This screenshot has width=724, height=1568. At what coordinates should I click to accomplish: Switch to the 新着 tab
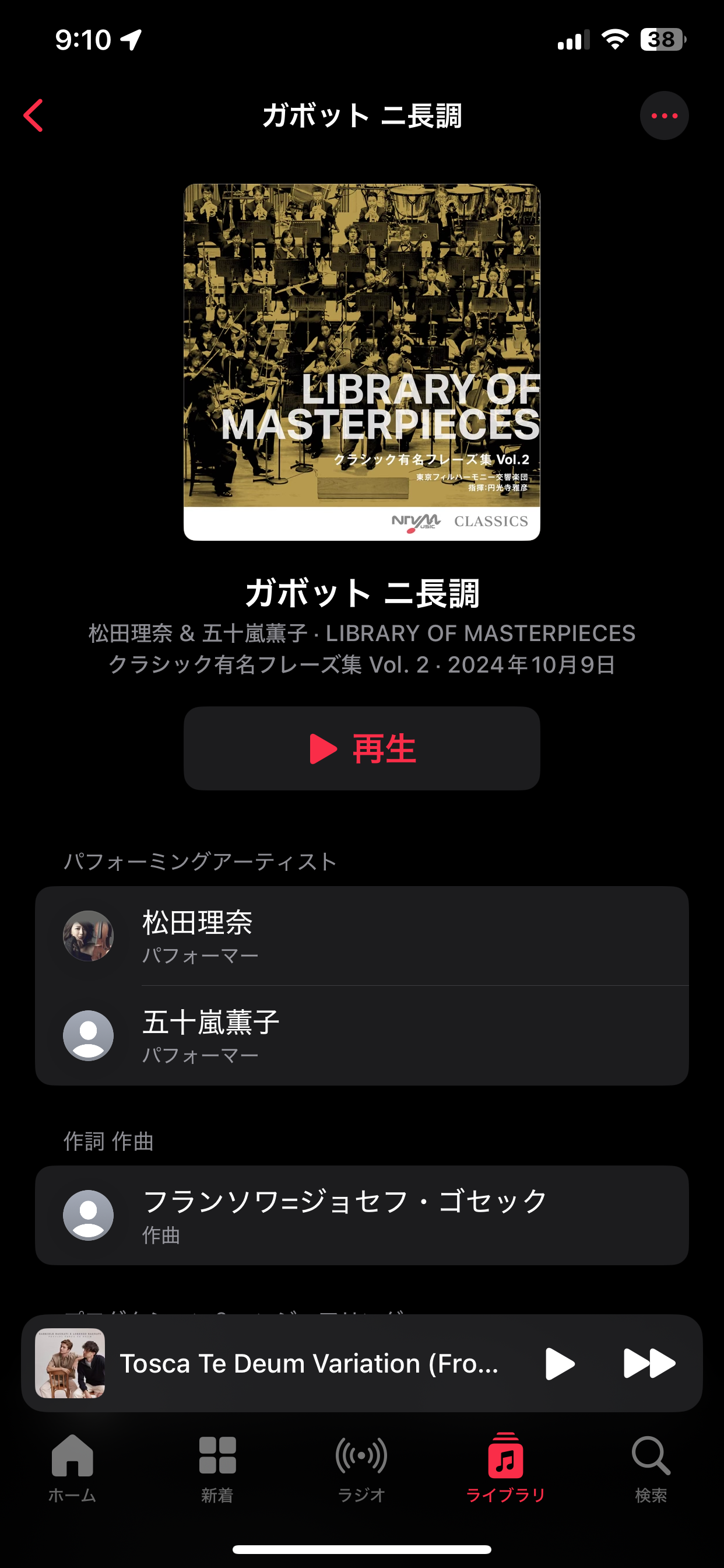pos(217,1467)
